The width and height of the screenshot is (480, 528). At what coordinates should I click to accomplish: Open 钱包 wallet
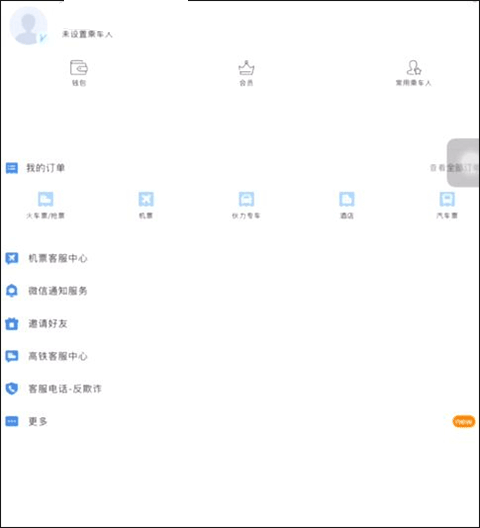coord(79,73)
